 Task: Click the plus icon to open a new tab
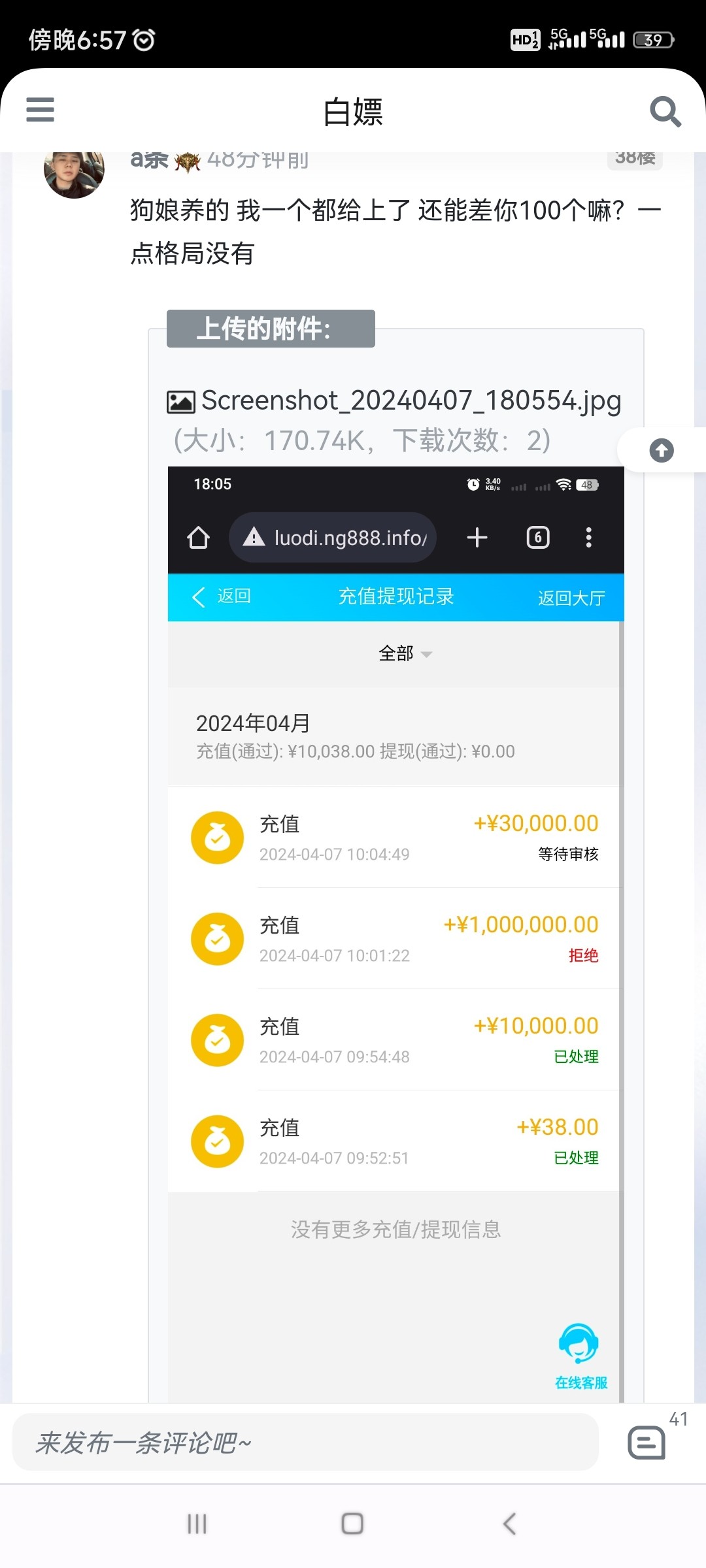coord(477,537)
